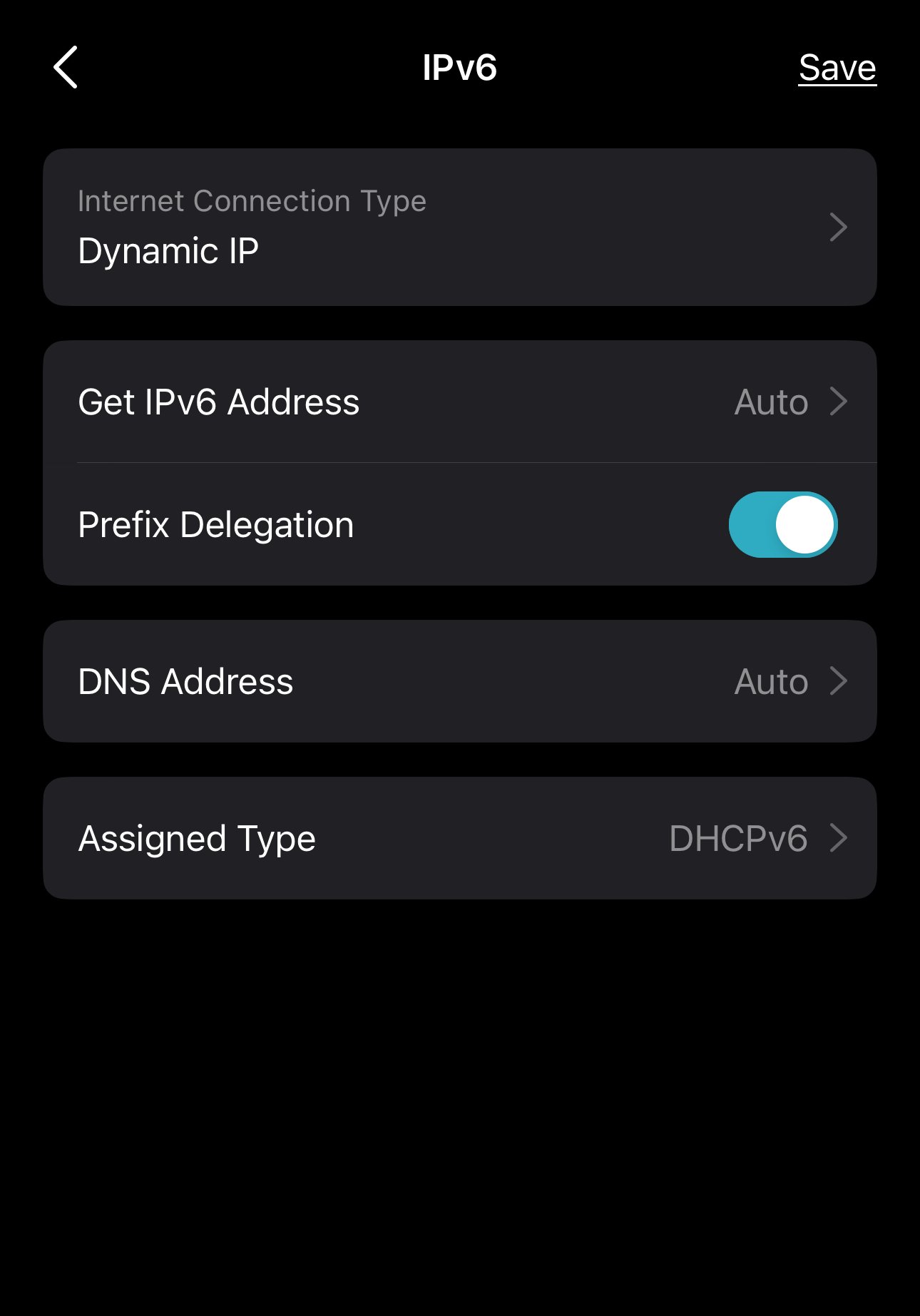Image resolution: width=920 pixels, height=1316 pixels.
Task: Open Internet Connection Type options
Action: click(x=459, y=228)
